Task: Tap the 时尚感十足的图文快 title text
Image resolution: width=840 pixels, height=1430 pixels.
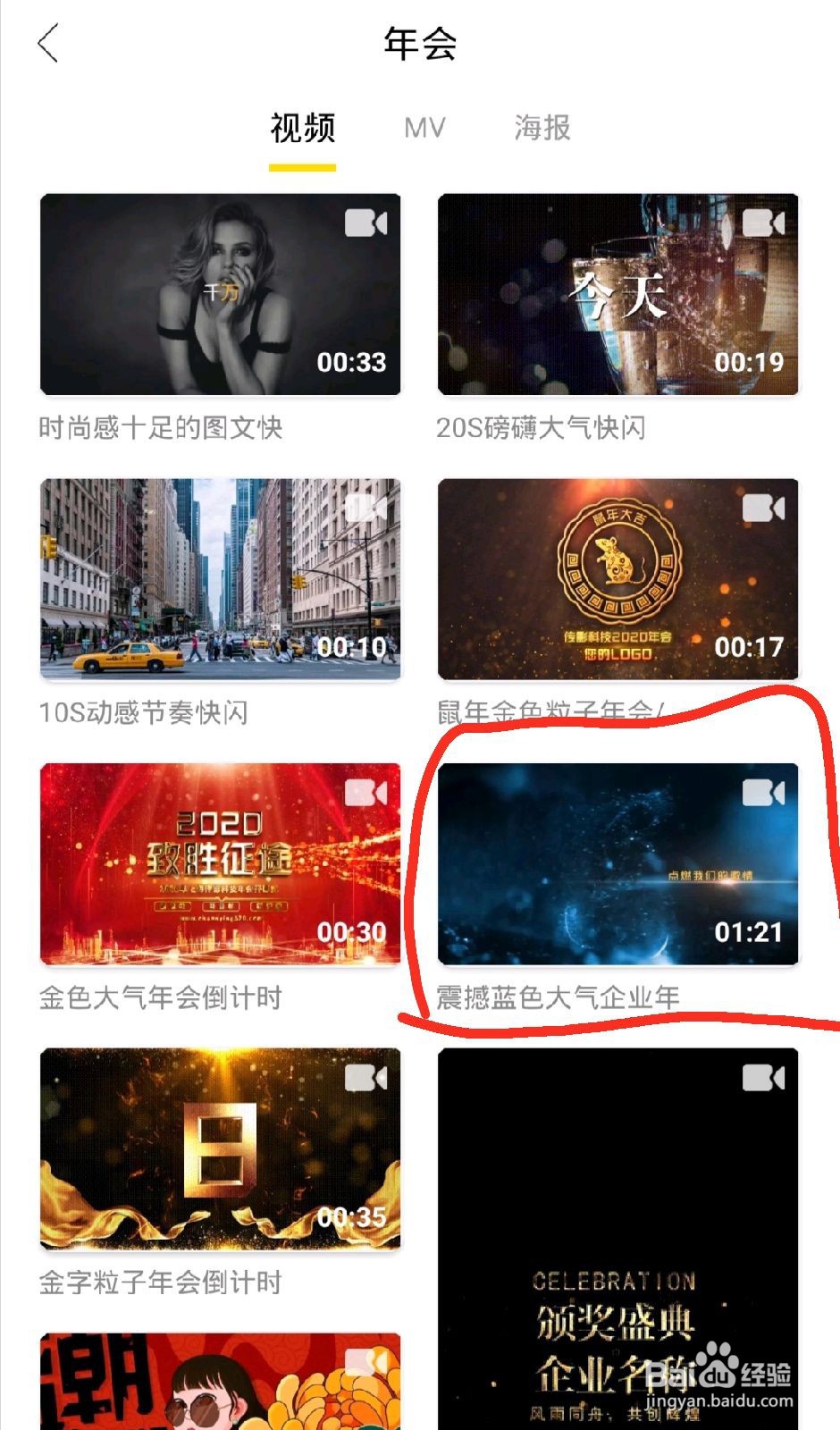Action: (x=161, y=427)
